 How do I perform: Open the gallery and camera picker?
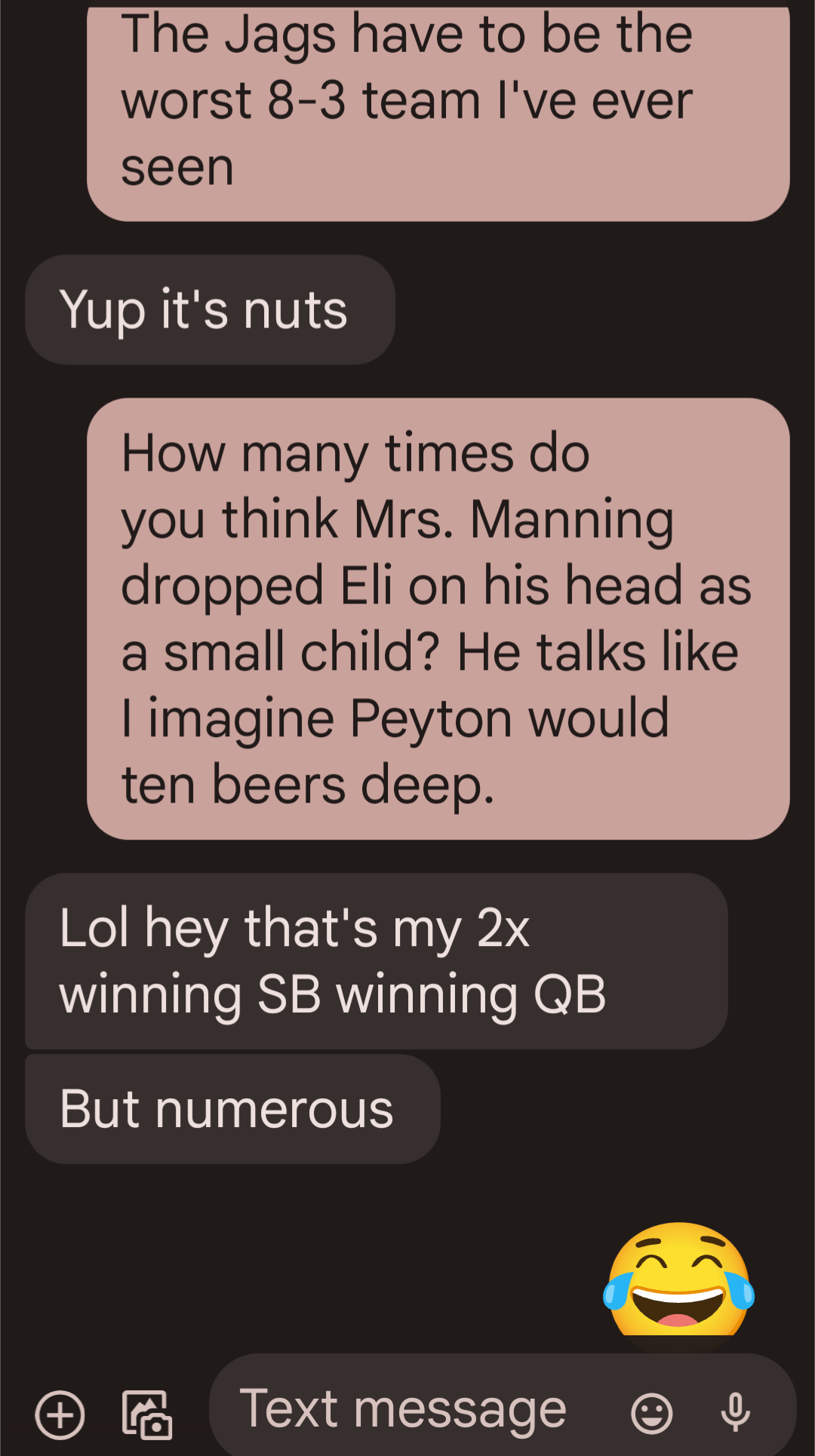(147, 1415)
